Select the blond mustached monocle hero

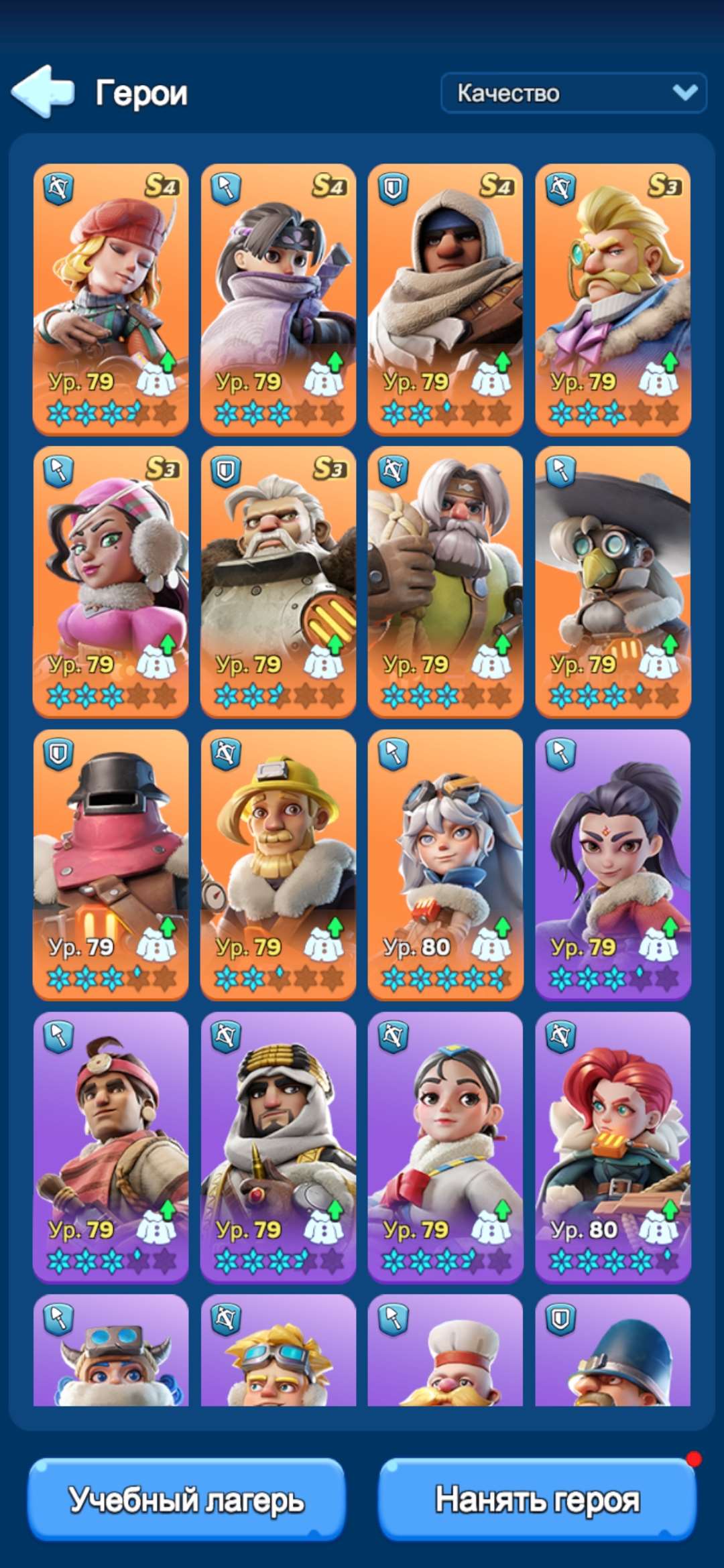[x=613, y=299]
